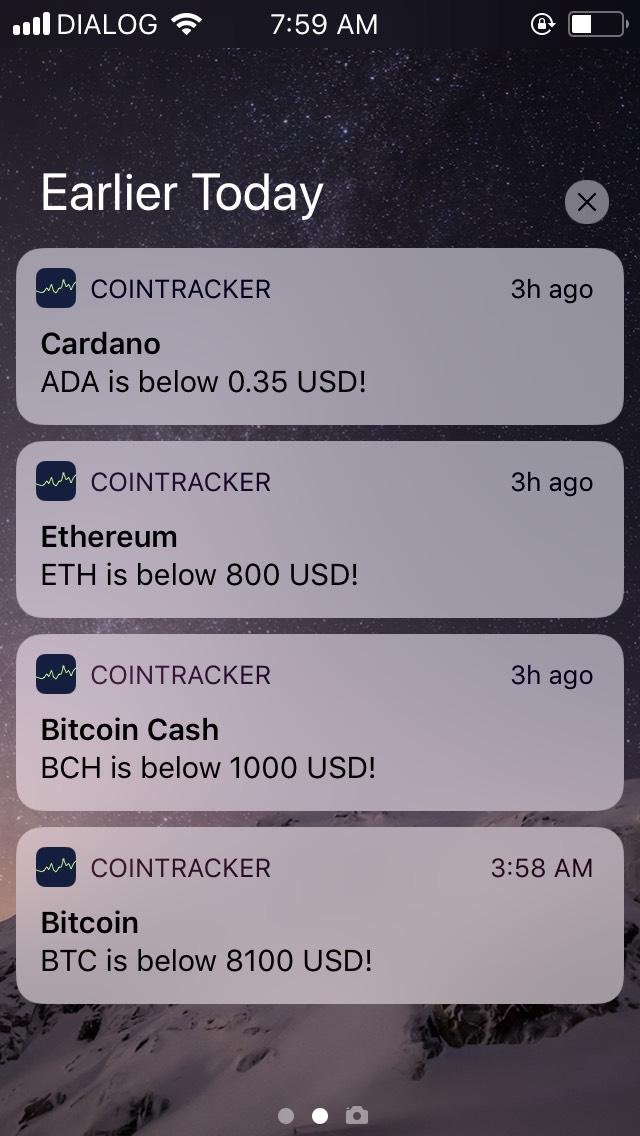Open the Cardano ADA price alert

pos(320,336)
